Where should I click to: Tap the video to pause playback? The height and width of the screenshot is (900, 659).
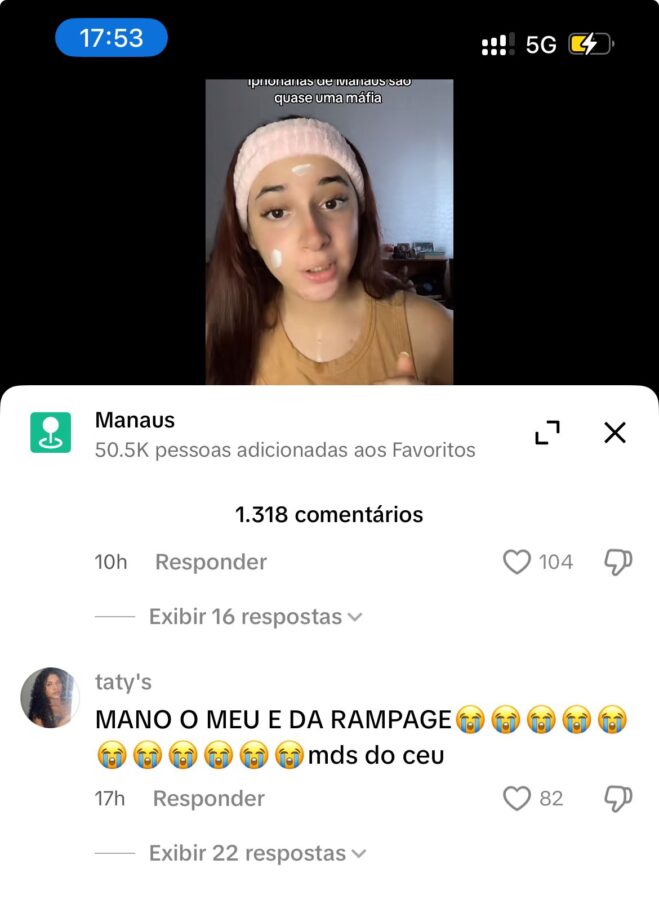coord(329,232)
